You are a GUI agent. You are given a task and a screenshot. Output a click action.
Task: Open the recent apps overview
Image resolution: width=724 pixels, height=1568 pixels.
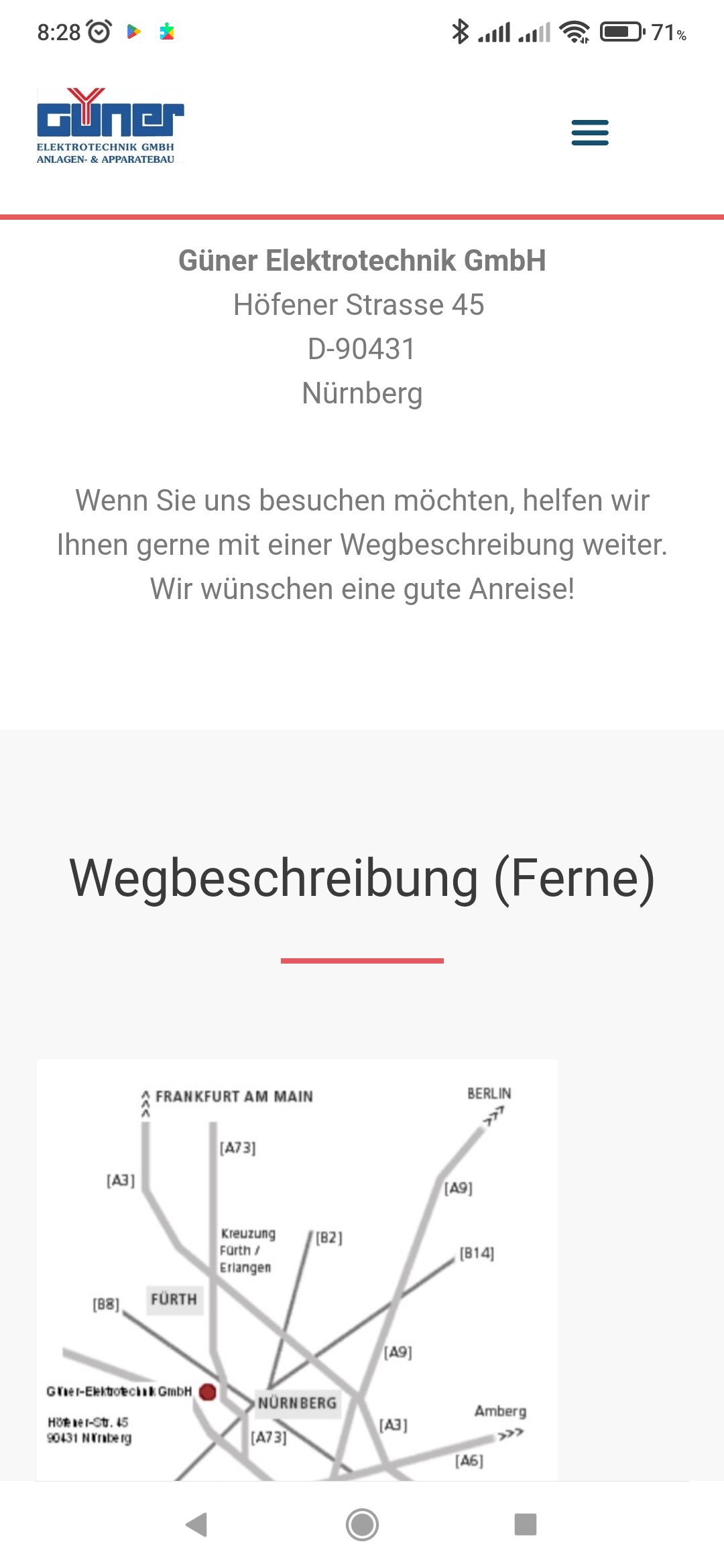click(x=526, y=1524)
